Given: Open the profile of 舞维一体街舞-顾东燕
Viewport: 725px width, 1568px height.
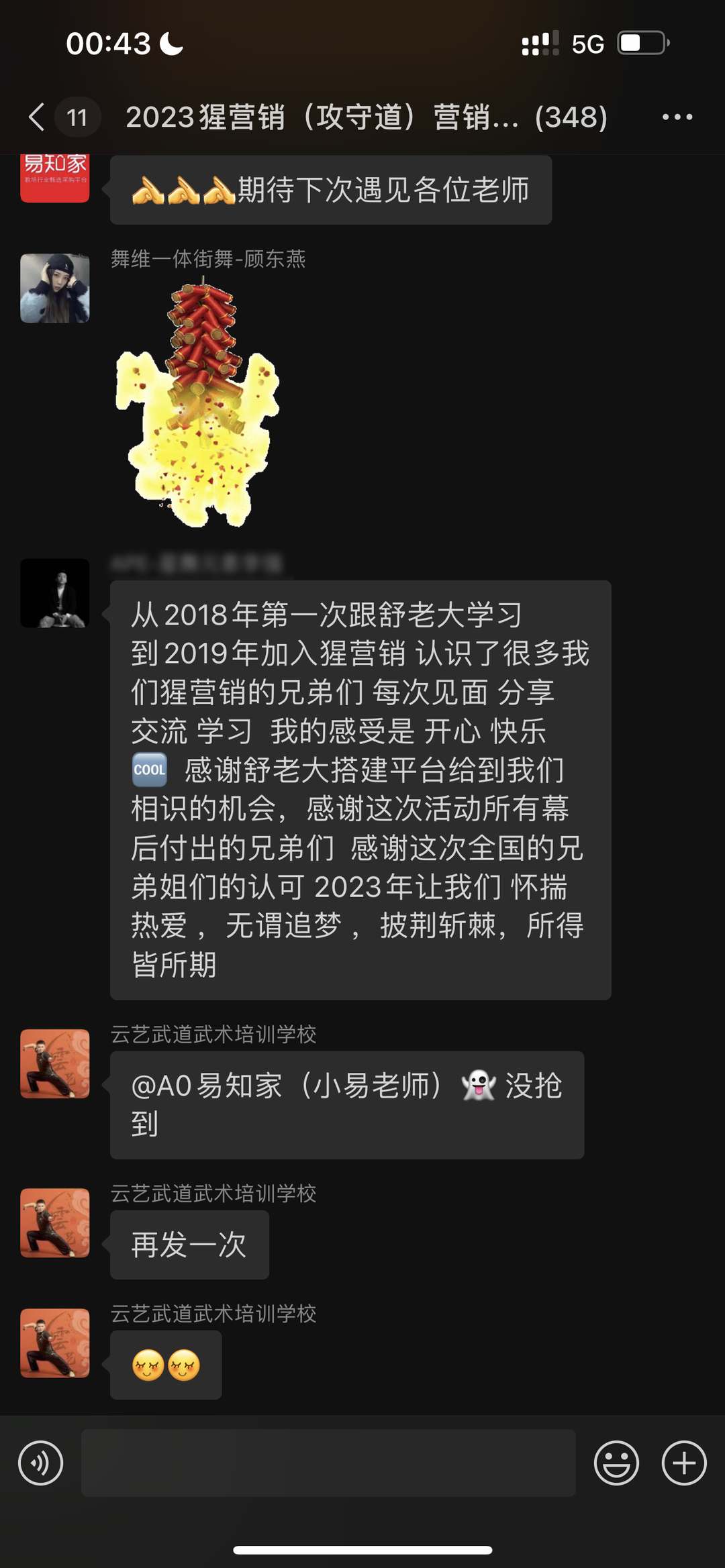Looking at the screenshot, I should (55, 289).
